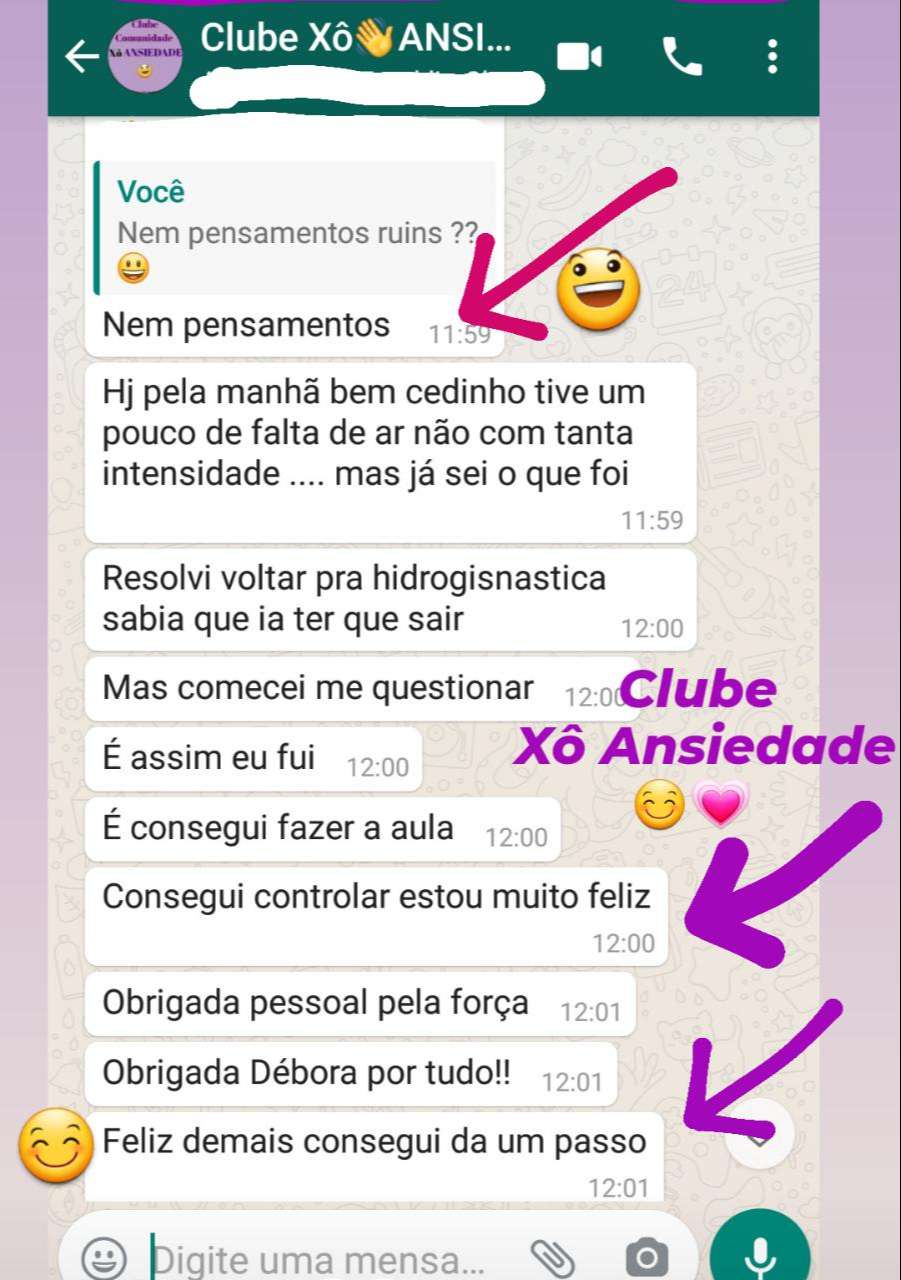Open the three-dot overflow menu

click(x=772, y=57)
